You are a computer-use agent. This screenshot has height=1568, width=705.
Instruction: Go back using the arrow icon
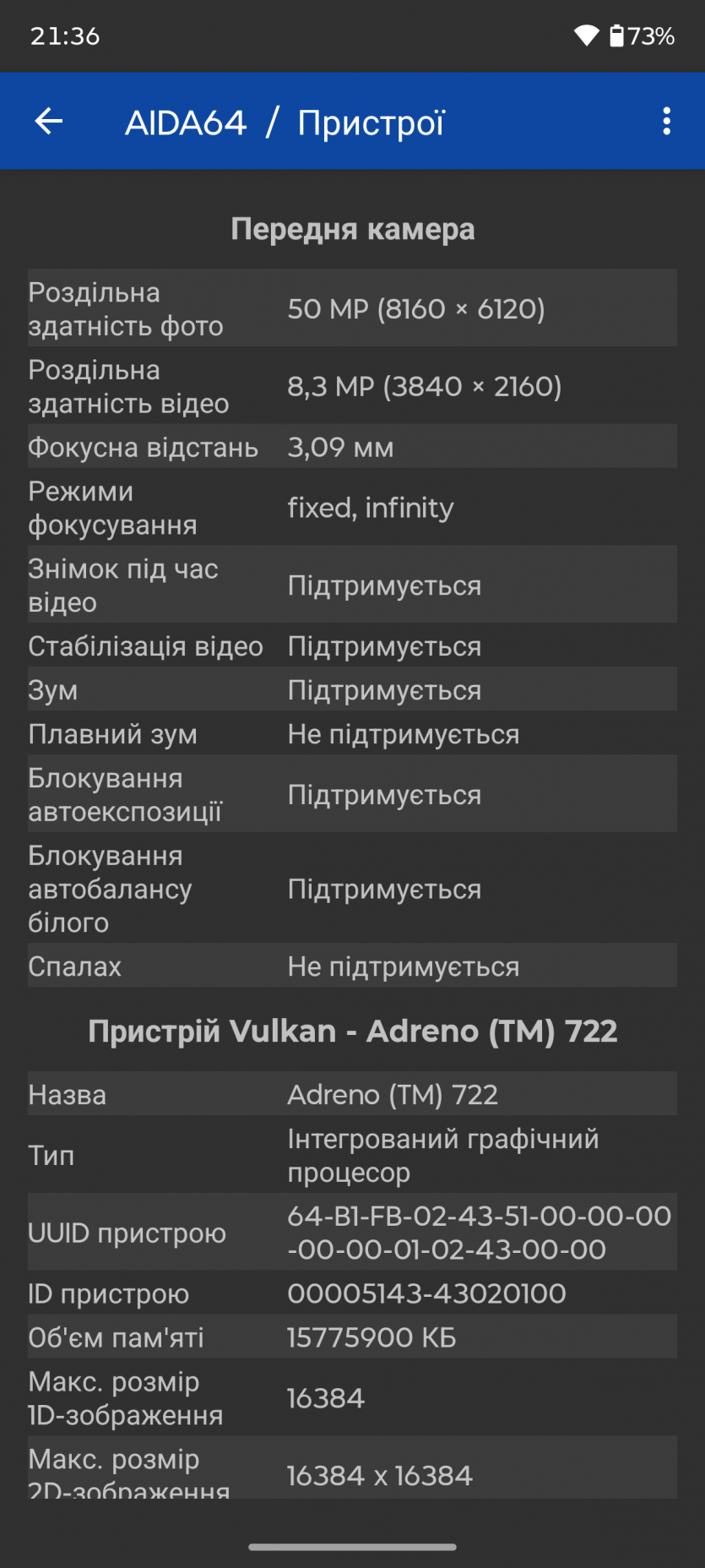click(49, 122)
